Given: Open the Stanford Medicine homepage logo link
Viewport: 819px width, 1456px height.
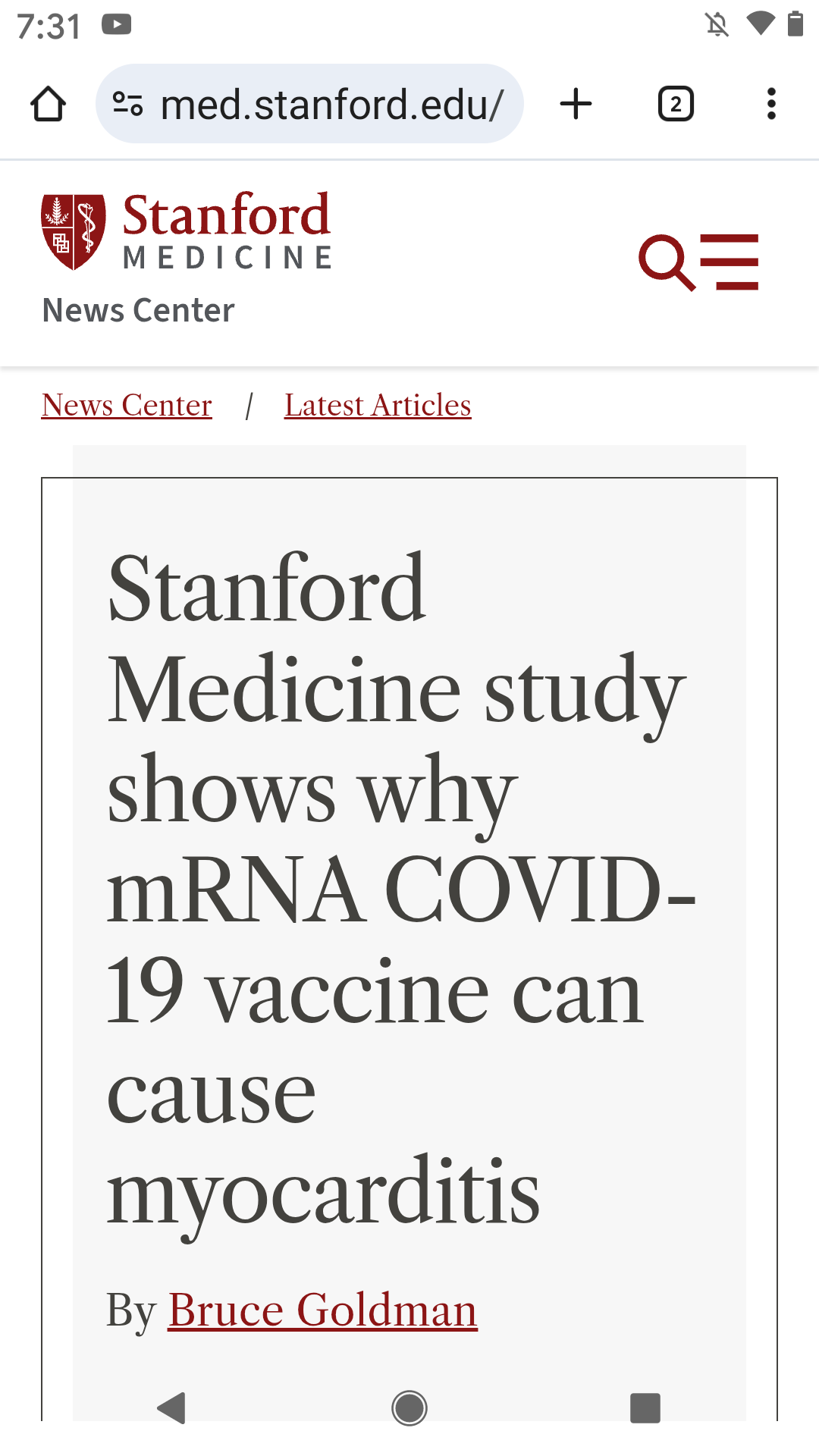Looking at the screenshot, I should click(187, 231).
